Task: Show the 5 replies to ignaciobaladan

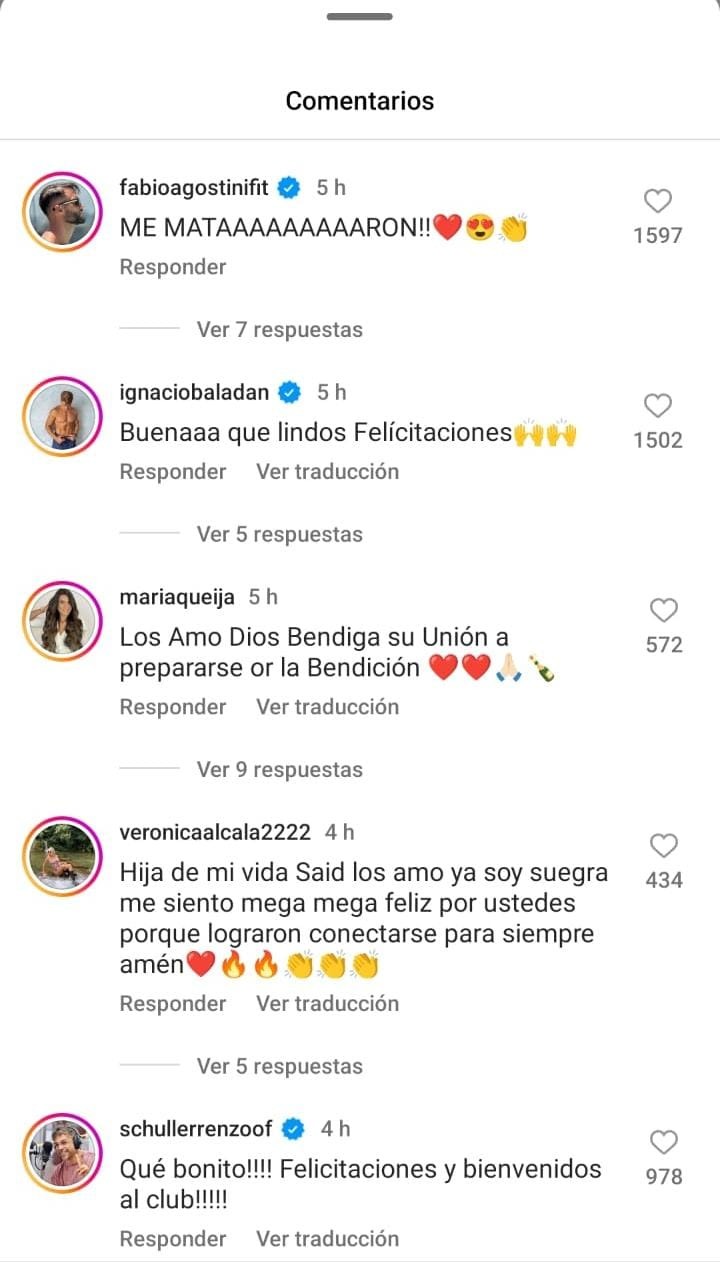Action: tap(279, 533)
